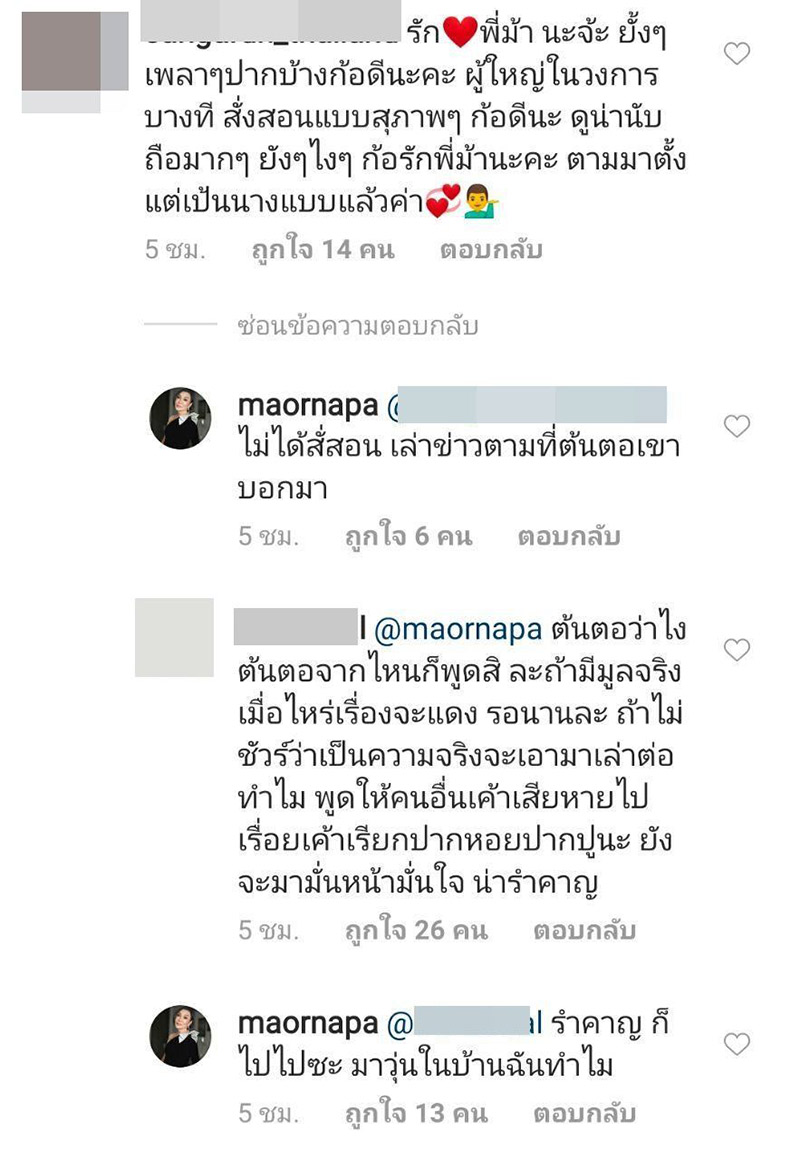The image size is (800, 1160).
Task: Reply to maornapa's comment with 13 likes
Action: point(584,1113)
